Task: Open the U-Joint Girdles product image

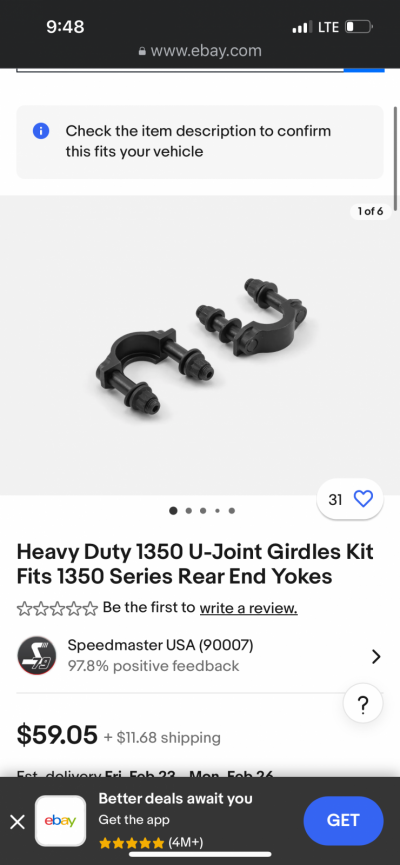Action: (200, 345)
